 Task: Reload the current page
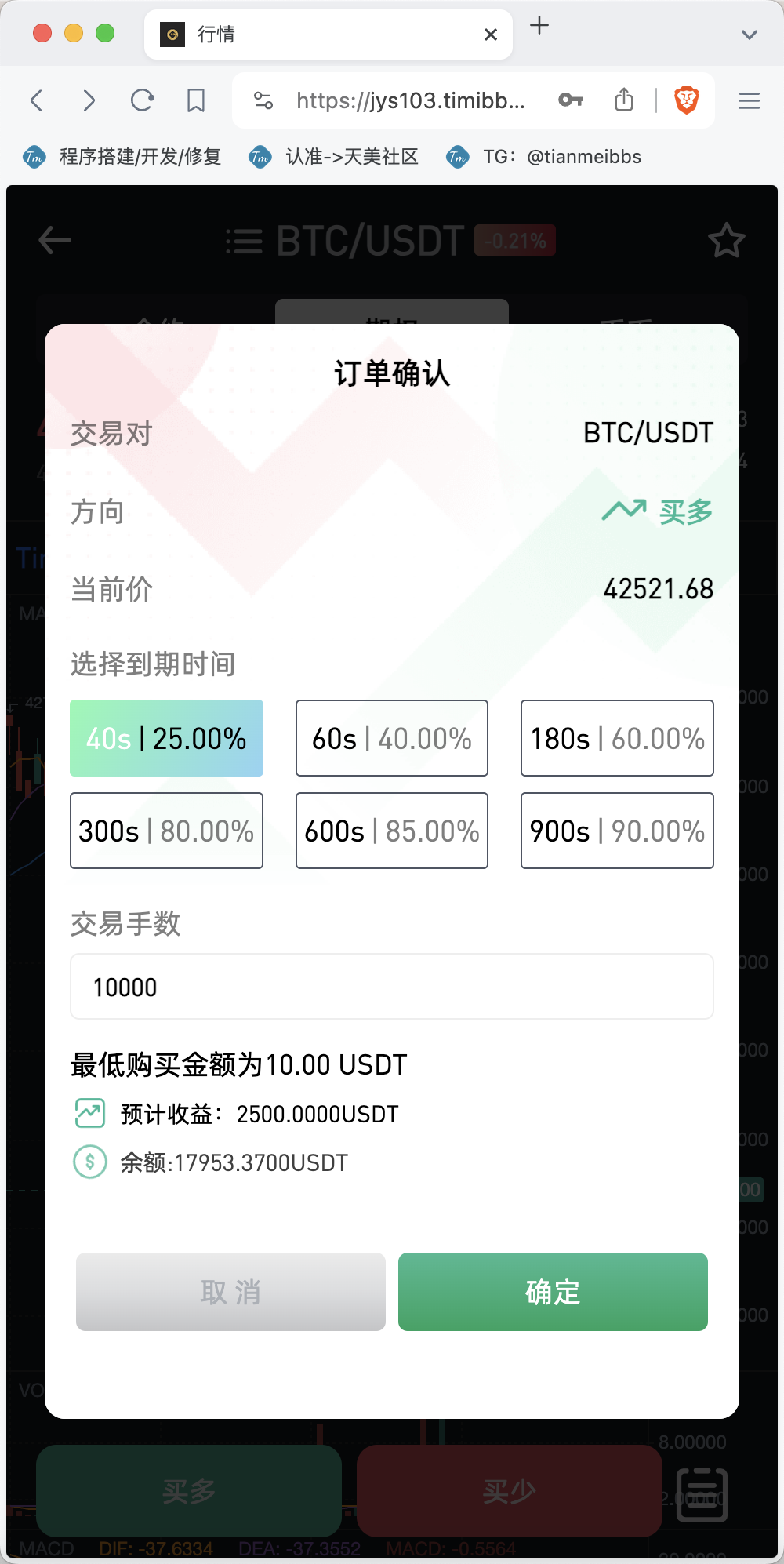142,100
